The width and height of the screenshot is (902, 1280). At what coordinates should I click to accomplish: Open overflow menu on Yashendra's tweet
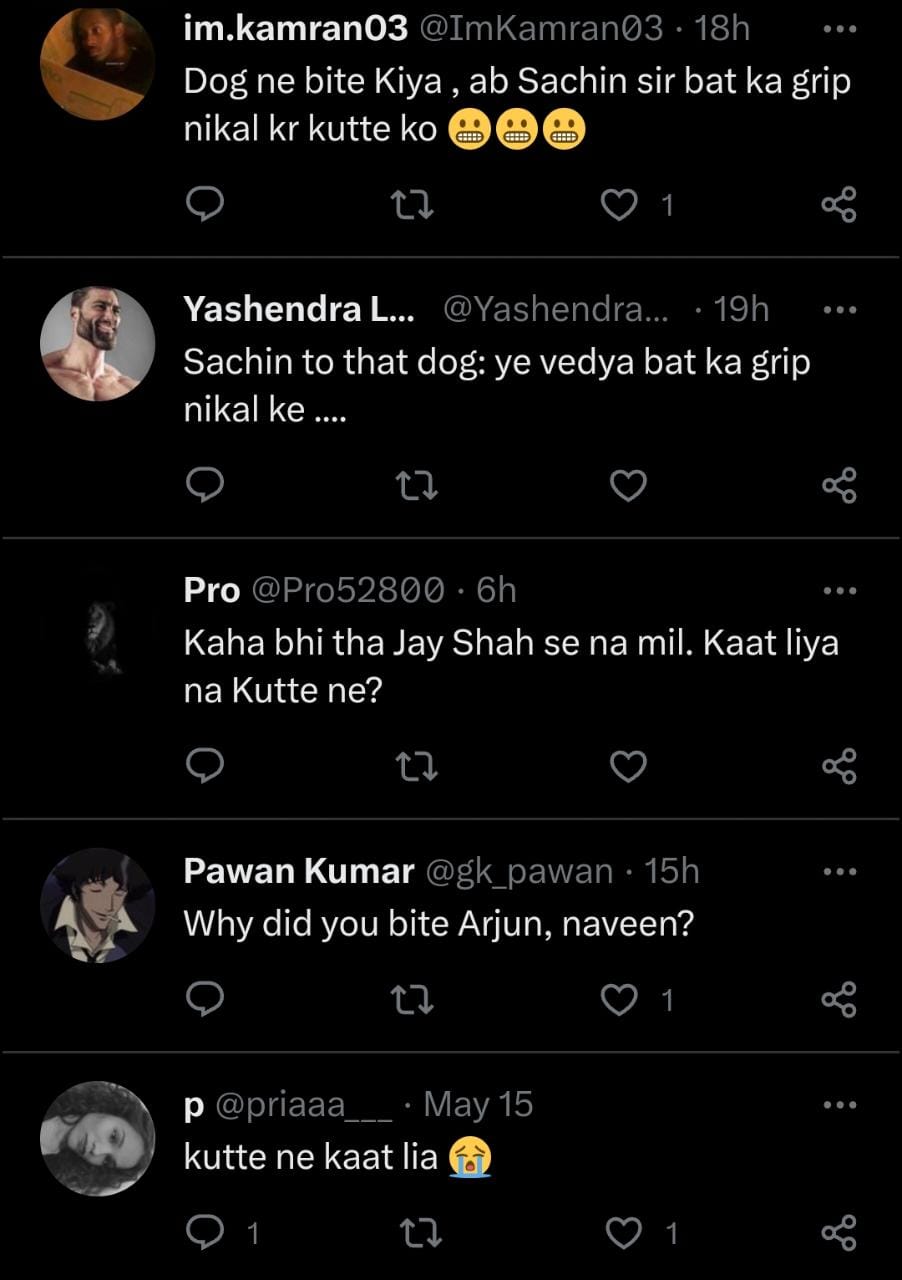tap(839, 310)
